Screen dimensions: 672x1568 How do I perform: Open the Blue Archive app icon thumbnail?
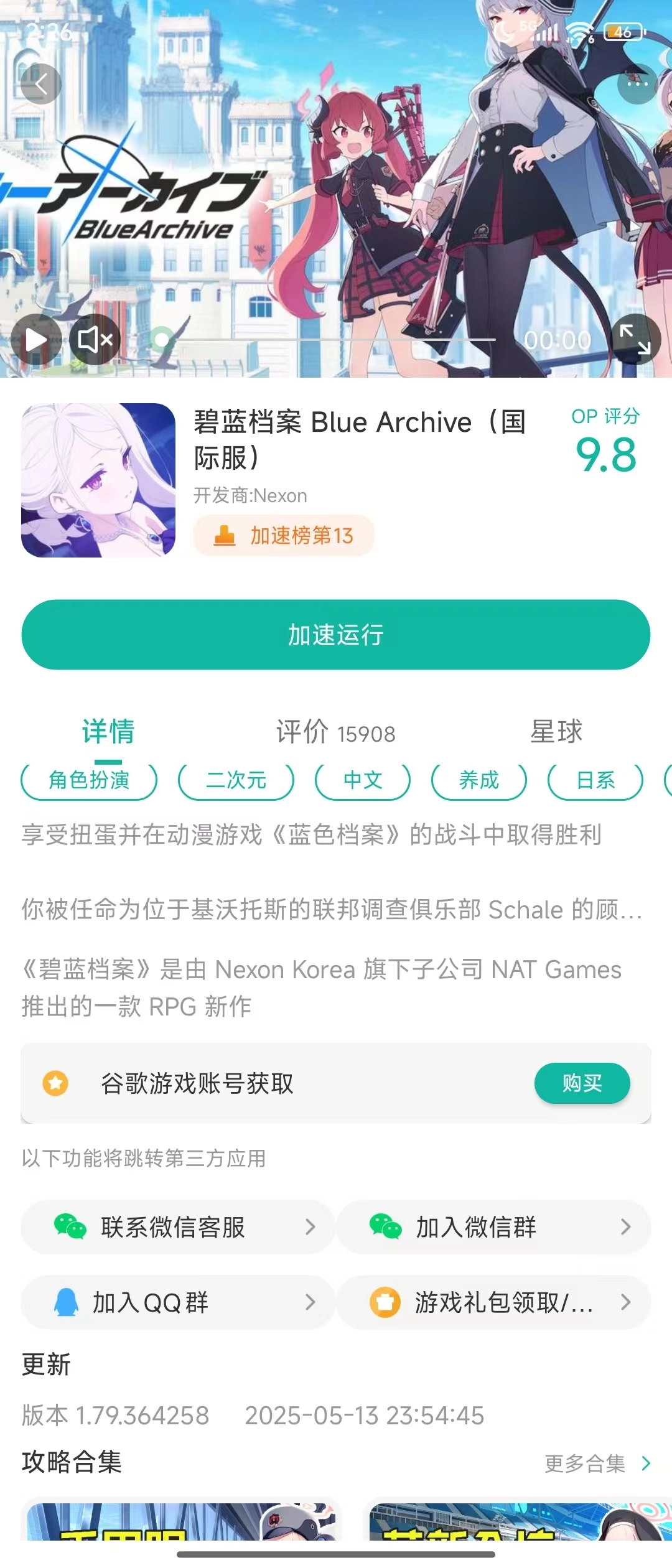(x=97, y=480)
